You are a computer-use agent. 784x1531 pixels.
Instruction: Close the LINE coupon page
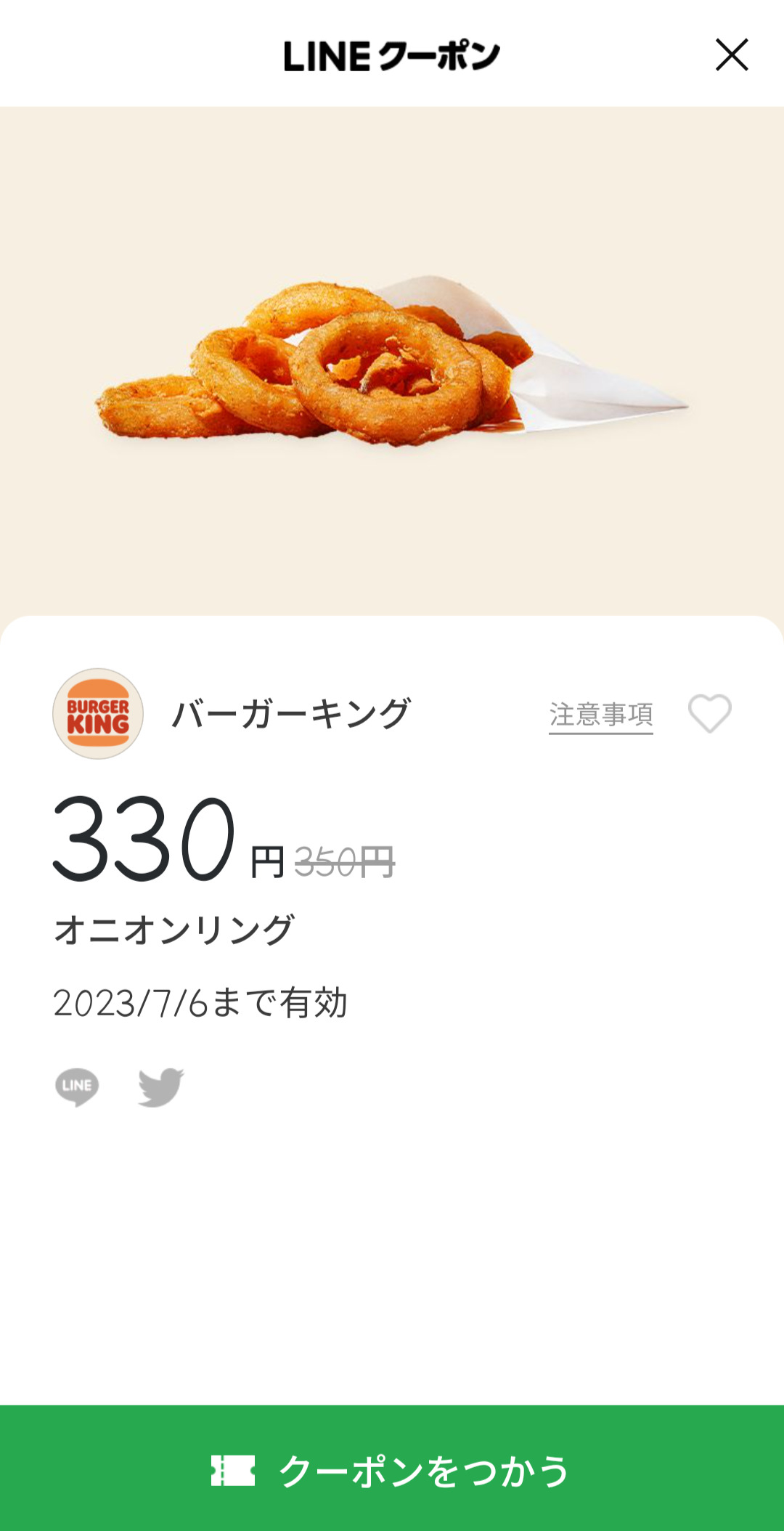pos(731,55)
